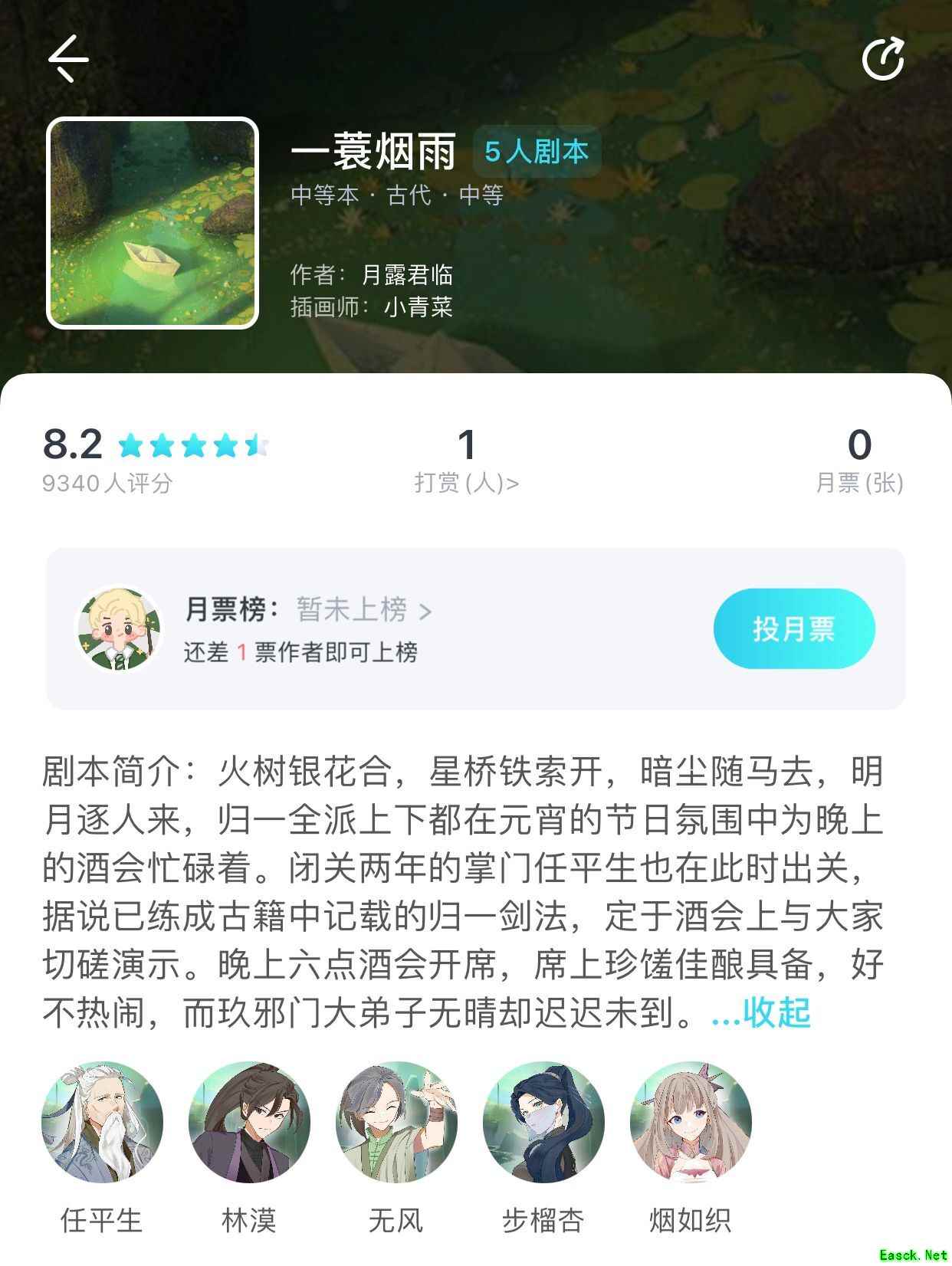
Task: Select the character 任平生
Action: point(102,1123)
